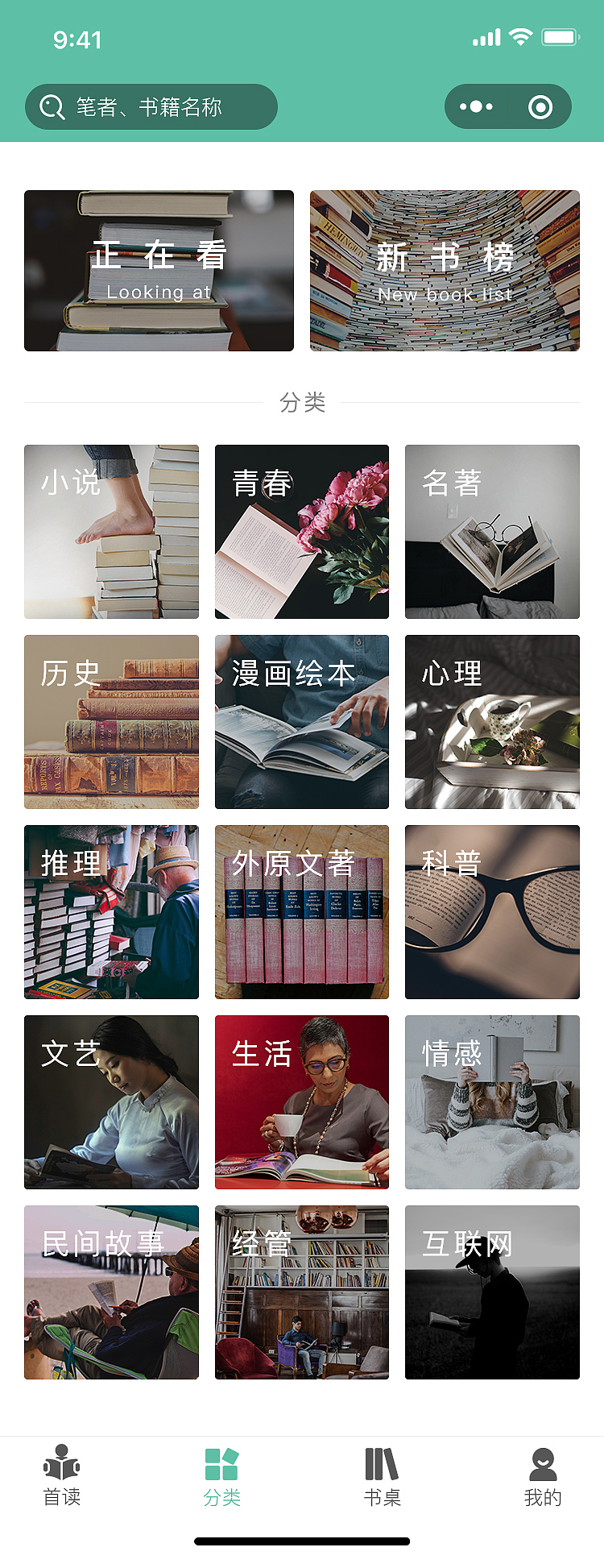Select the 名著 classics category
The width and height of the screenshot is (604, 1568).
pyautogui.click(x=492, y=530)
